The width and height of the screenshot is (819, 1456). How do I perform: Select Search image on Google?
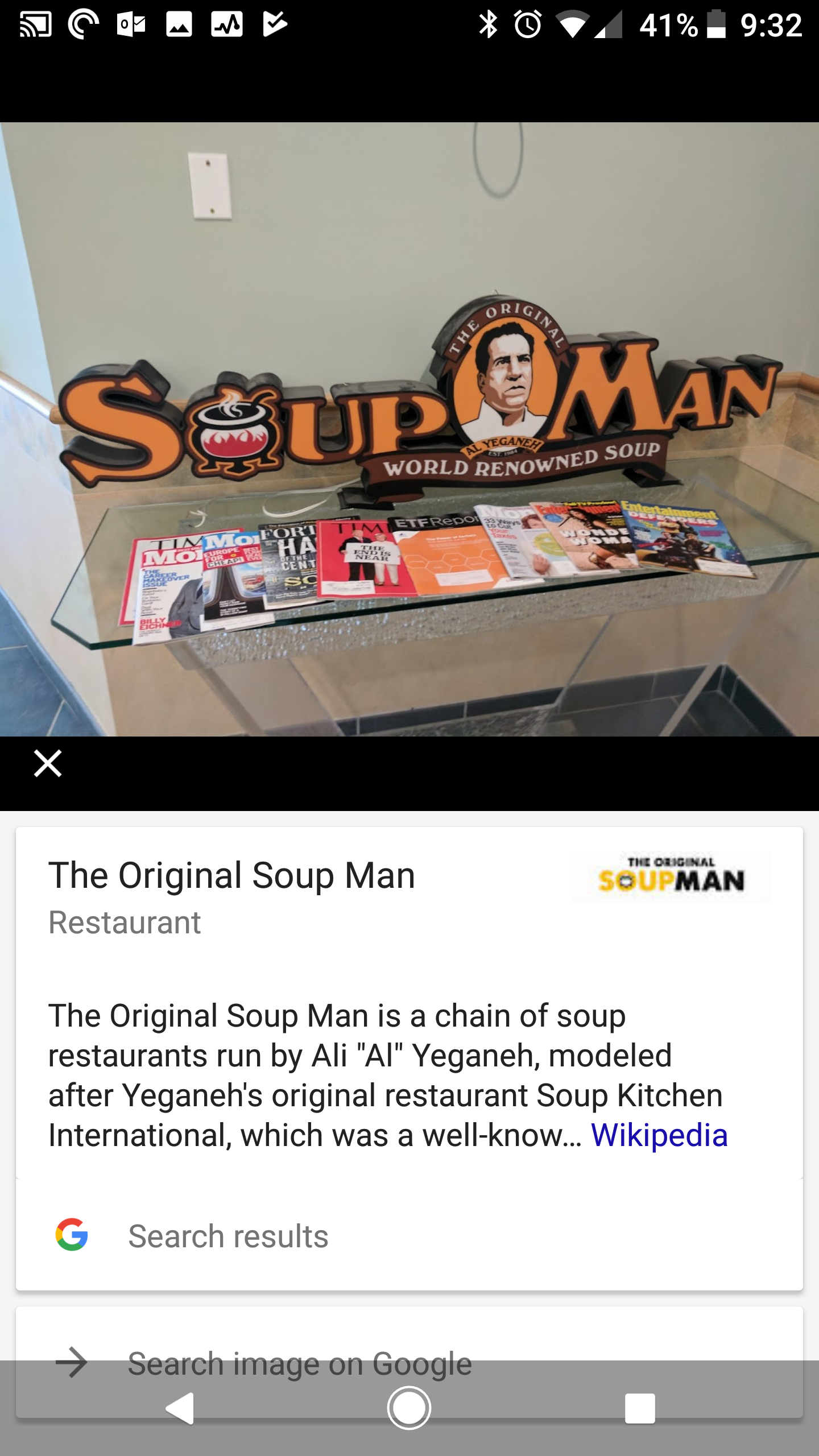tap(409, 1362)
